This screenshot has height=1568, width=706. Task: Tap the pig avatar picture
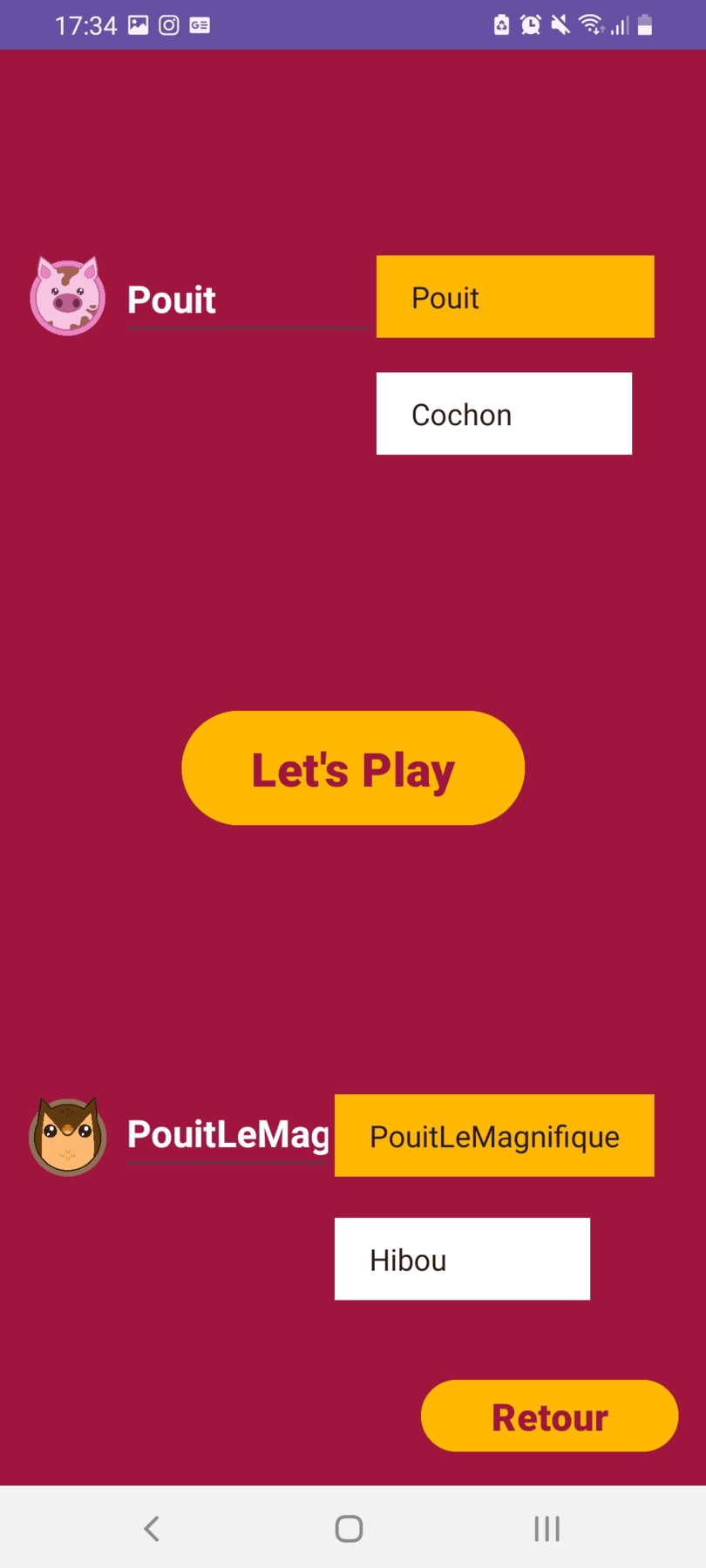[x=68, y=297]
